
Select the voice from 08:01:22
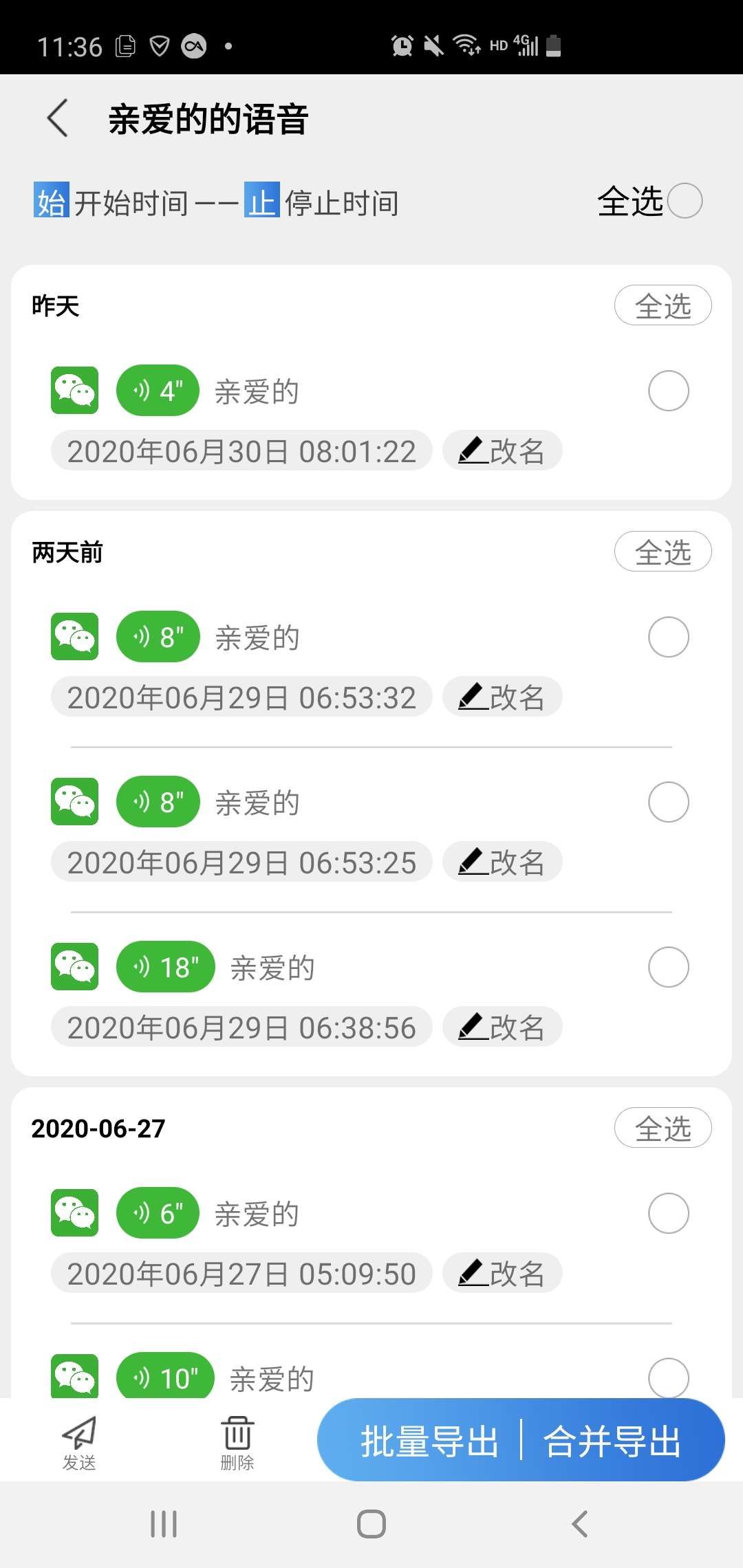pos(668,391)
